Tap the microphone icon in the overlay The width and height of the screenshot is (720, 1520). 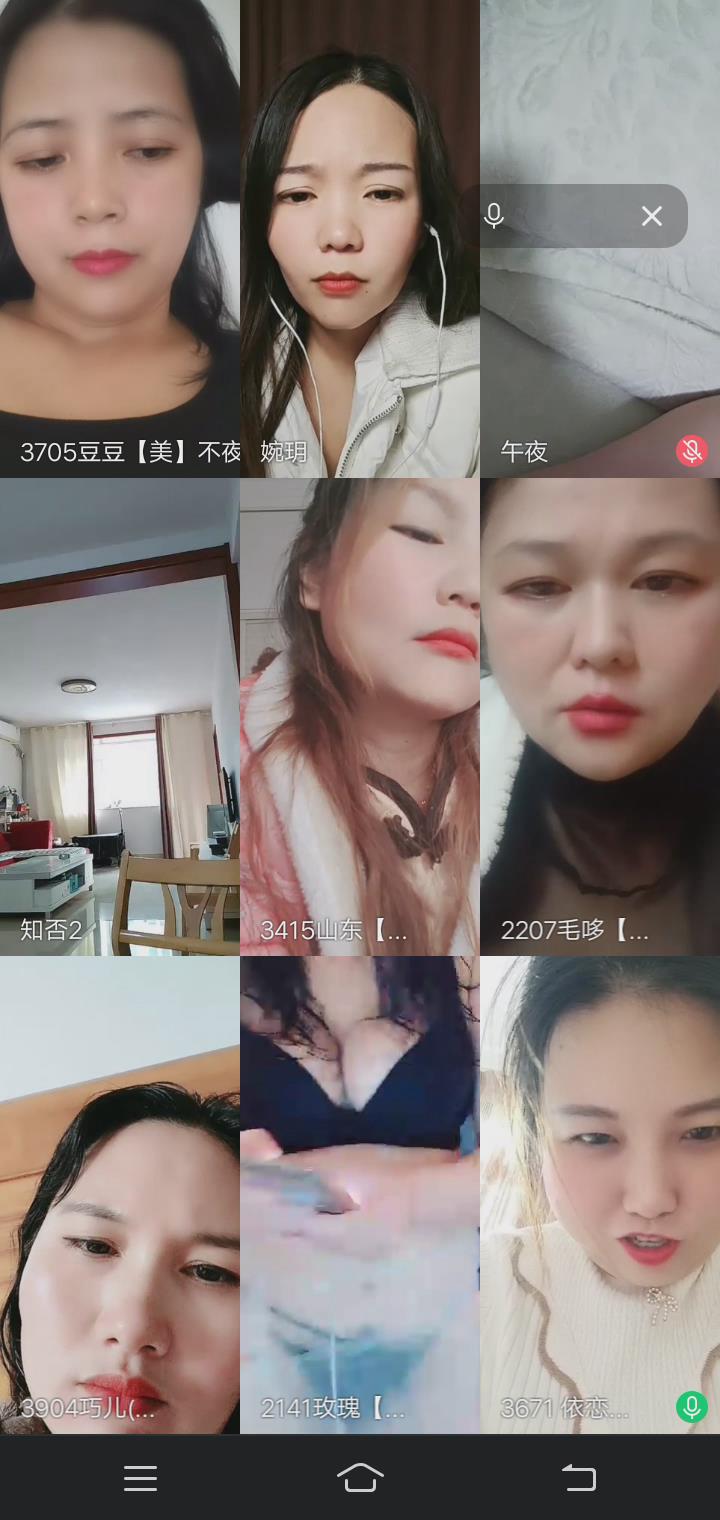pyautogui.click(x=494, y=216)
